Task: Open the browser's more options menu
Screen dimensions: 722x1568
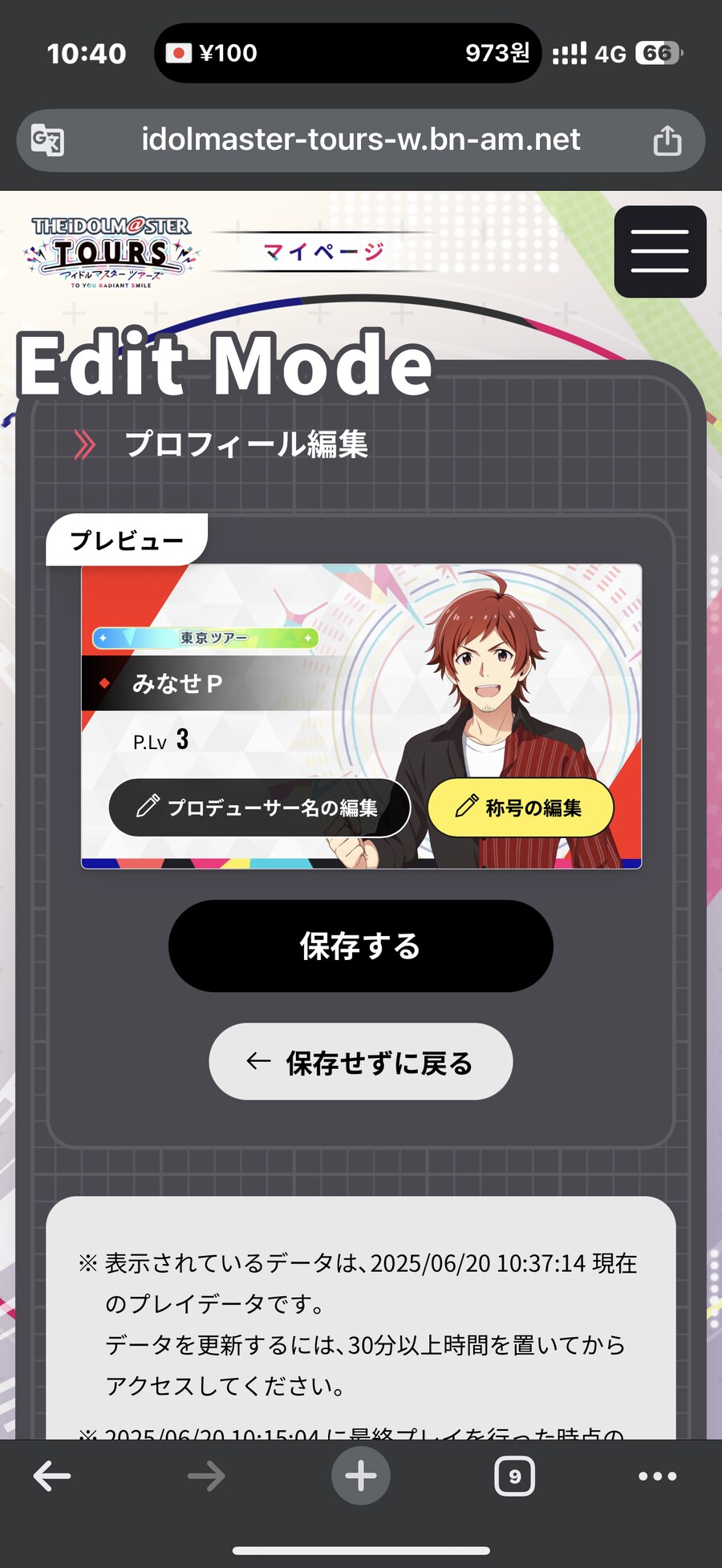Action: (x=658, y=1476)
